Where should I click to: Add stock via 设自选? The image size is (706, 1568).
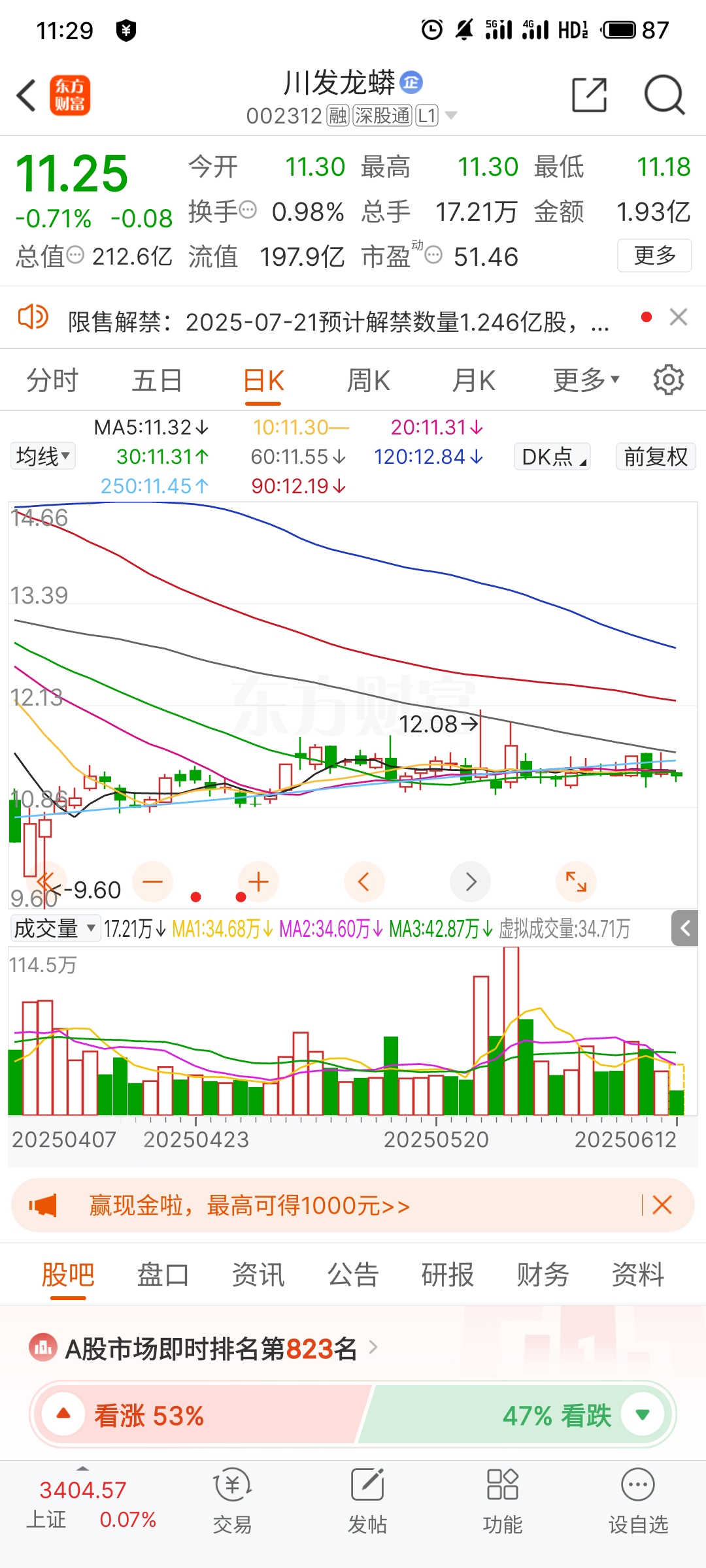pos(638,1501)
